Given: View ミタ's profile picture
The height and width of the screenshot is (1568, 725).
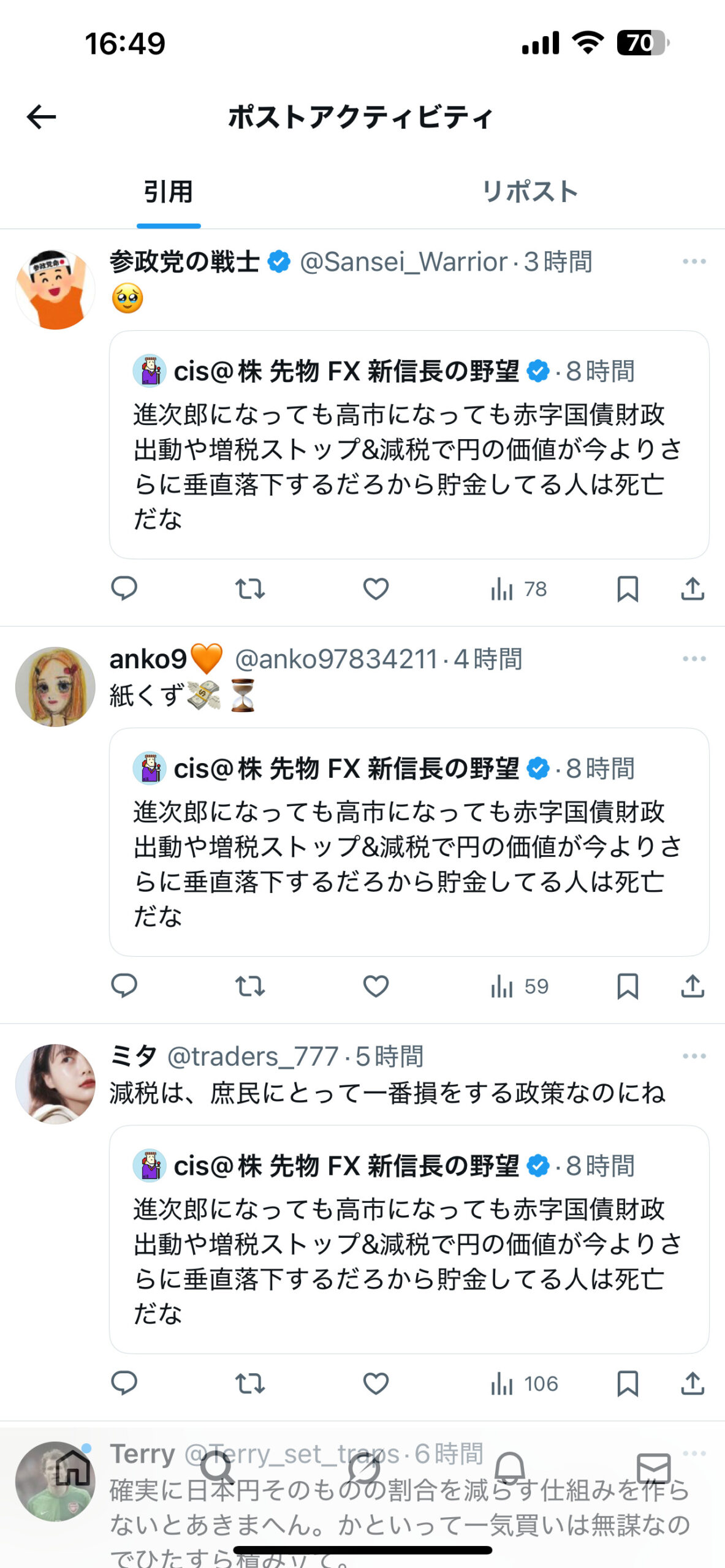Looking at the screenshot, I should [55, 1084].
